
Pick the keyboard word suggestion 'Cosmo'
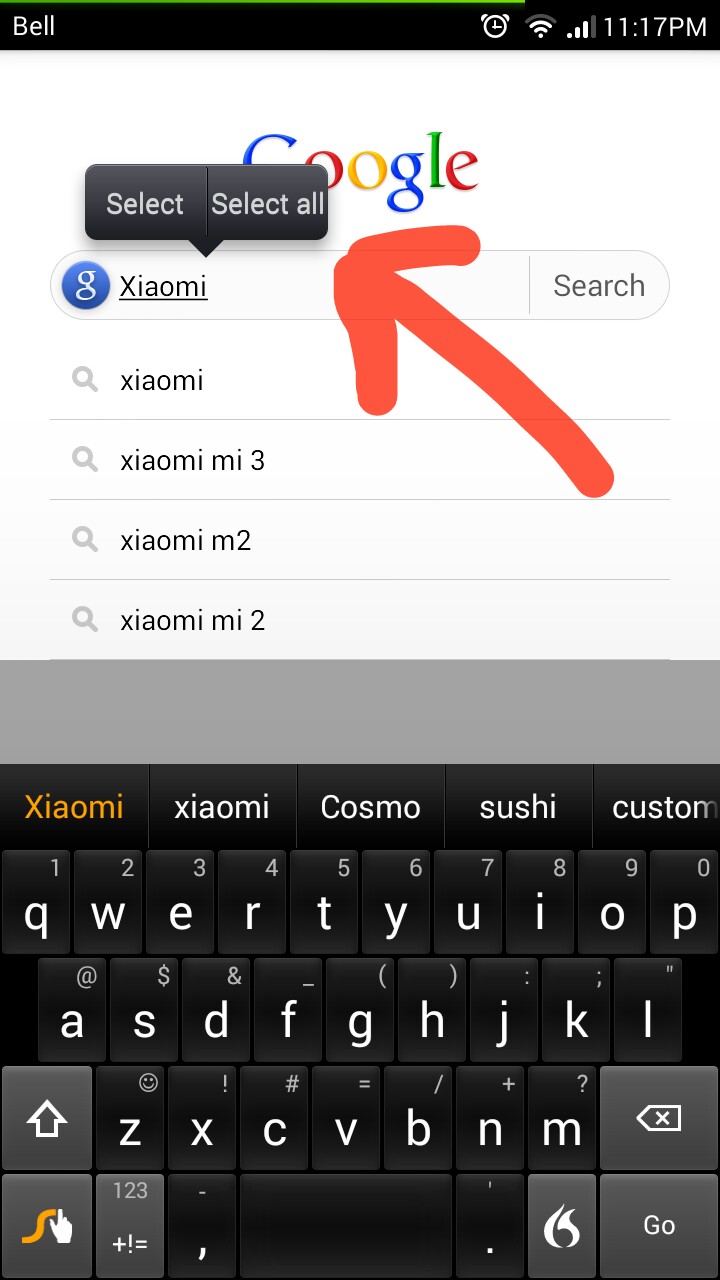371,807
